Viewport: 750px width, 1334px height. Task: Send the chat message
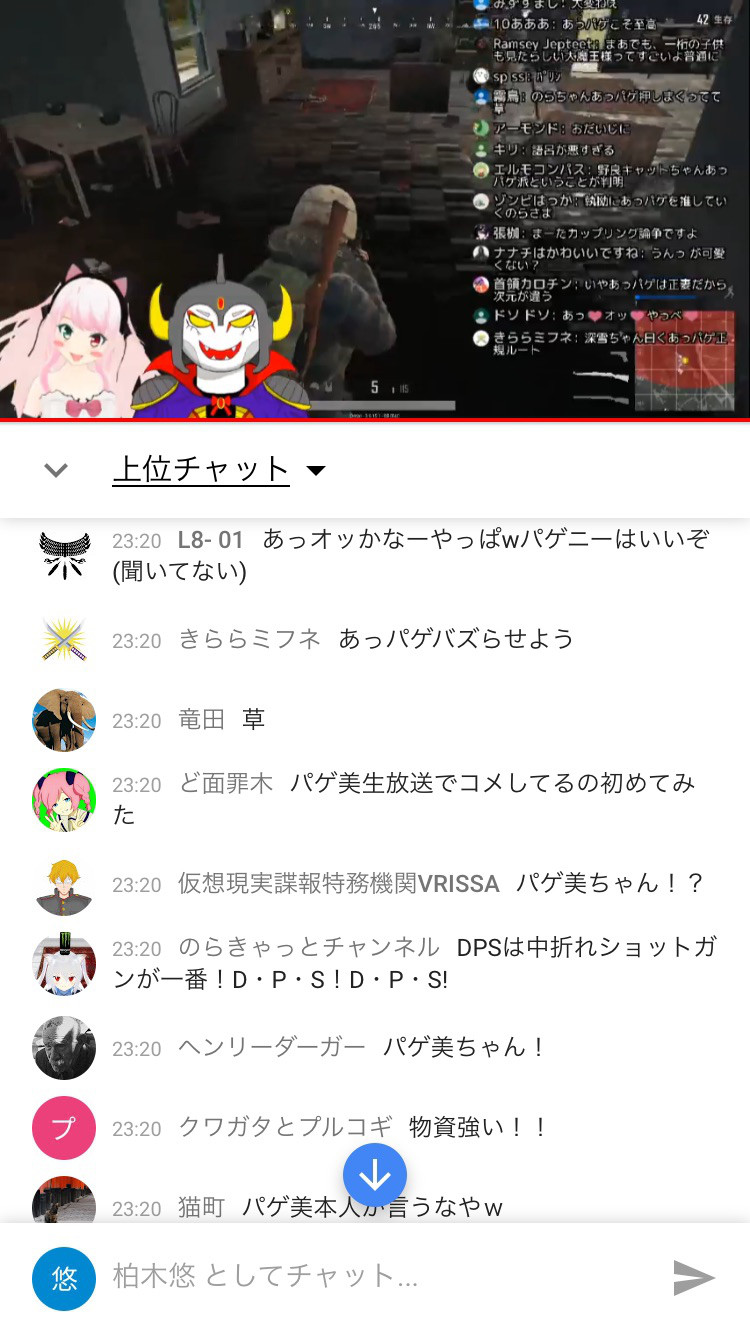(x=694, y=1277)
